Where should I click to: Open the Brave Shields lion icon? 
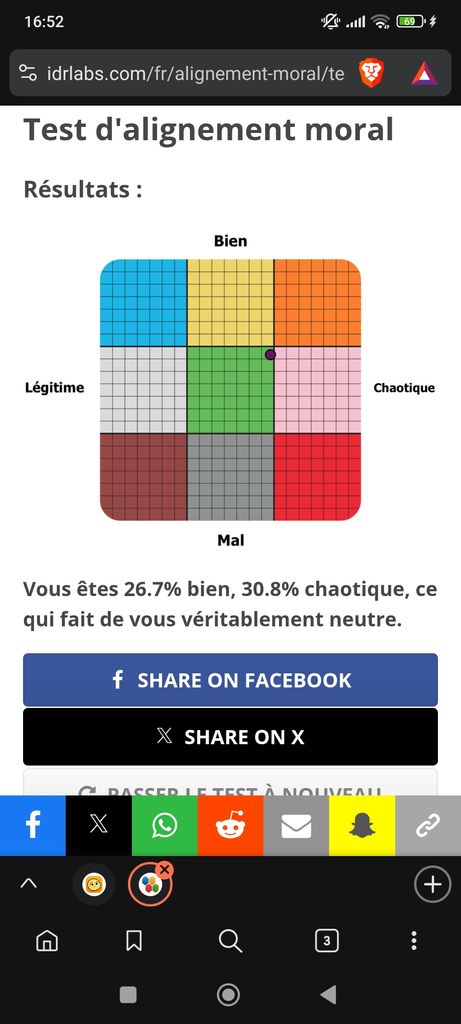point(372,73)
